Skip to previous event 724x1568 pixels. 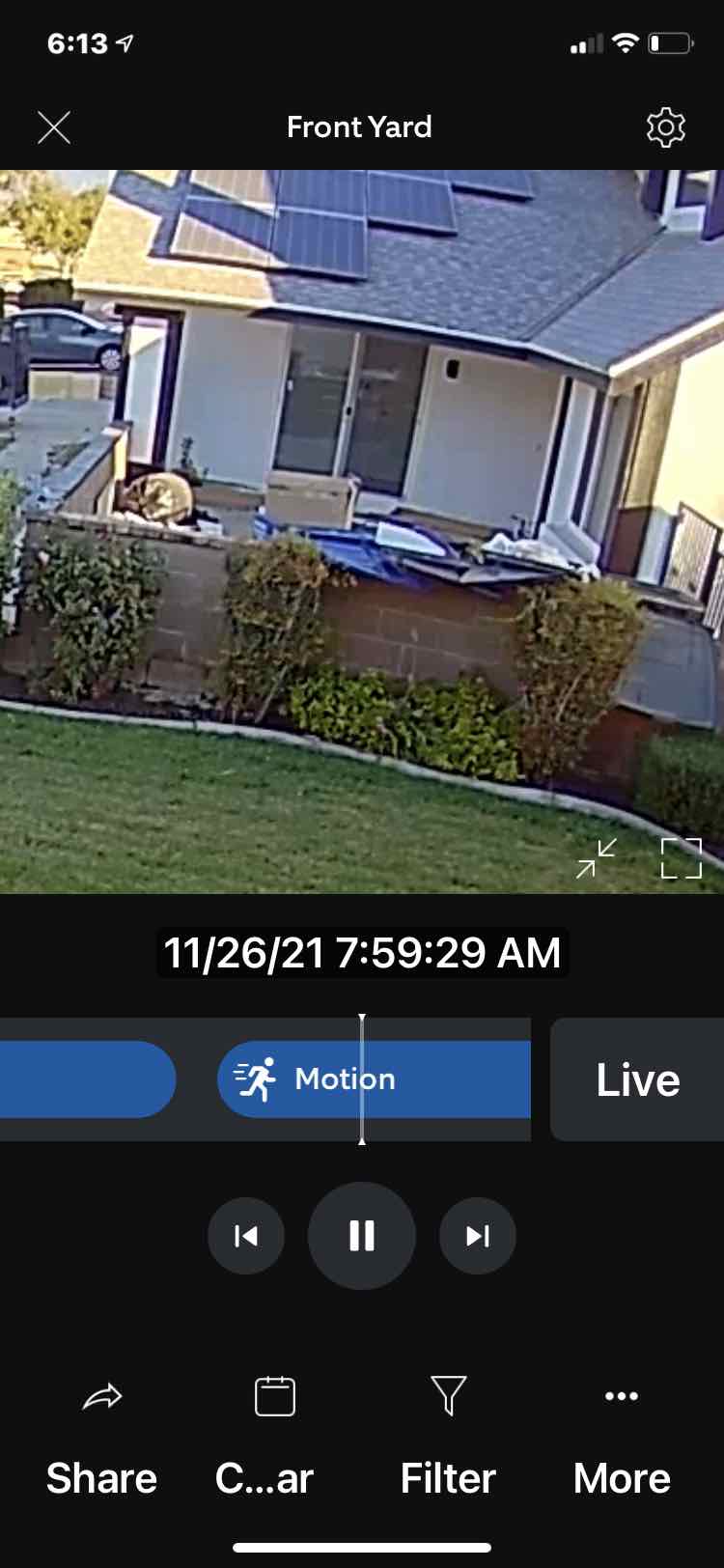click(246, 1236)
